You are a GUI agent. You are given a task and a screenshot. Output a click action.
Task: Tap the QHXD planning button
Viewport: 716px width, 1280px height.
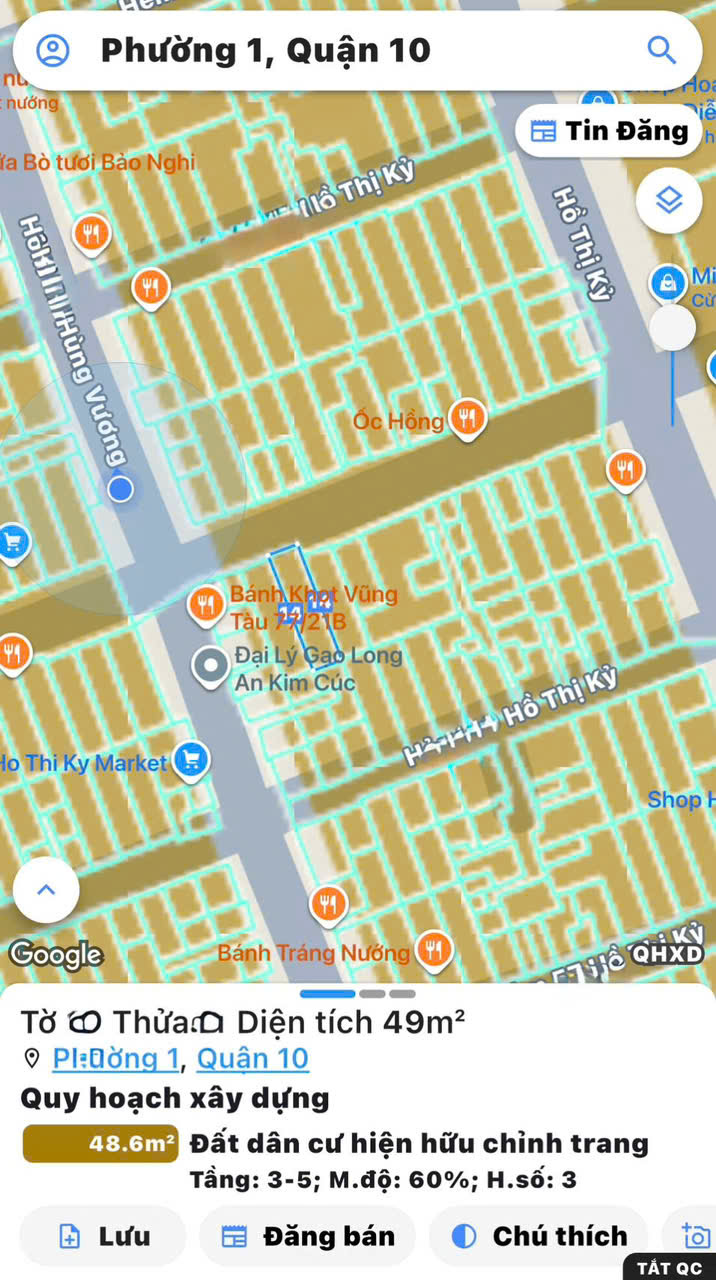tap(668, 953)
